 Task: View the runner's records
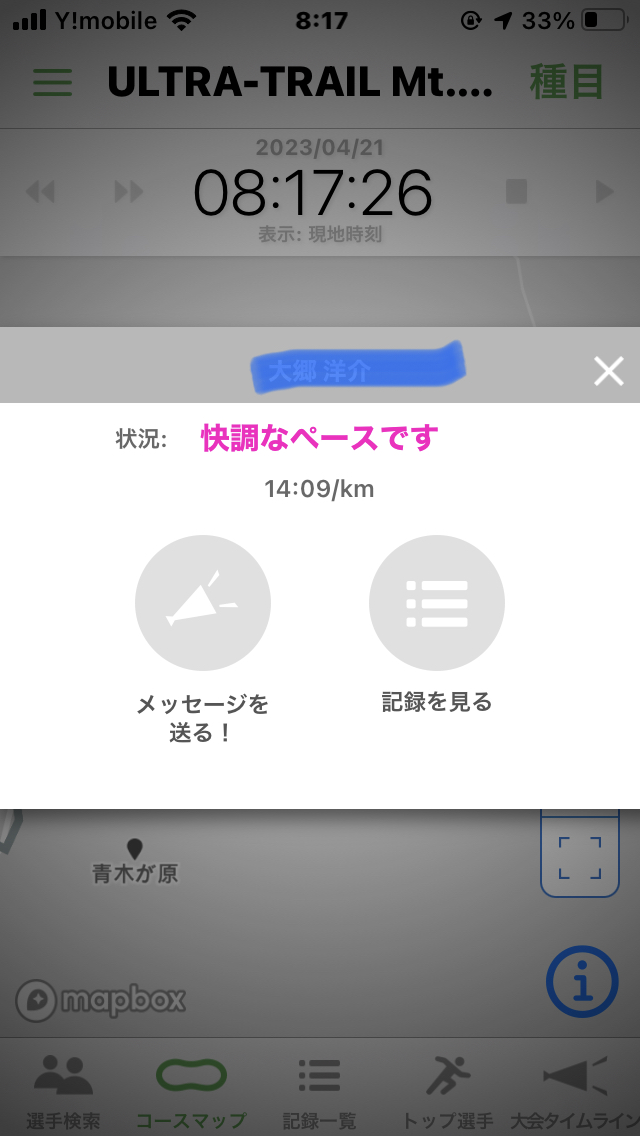click(436, 603)
